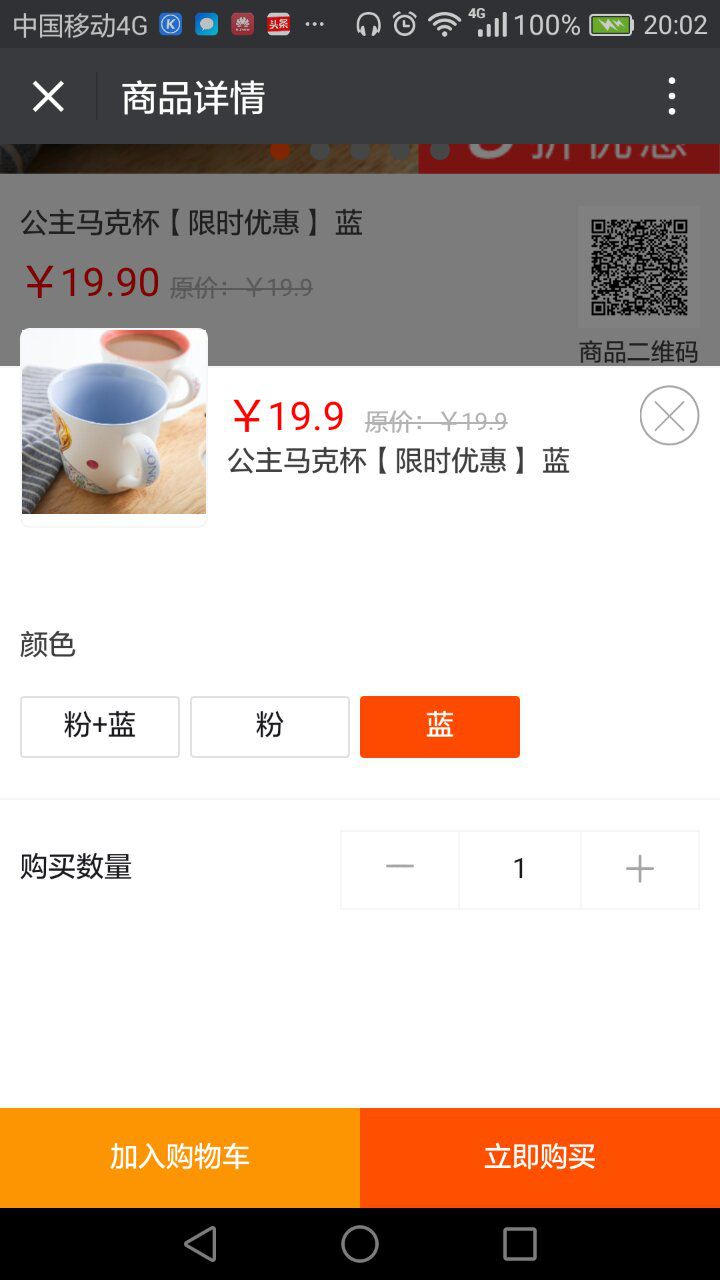This screenshot has height=1280, width=720.
Task: Dismiss the product options panel
Action: [669, 415]
